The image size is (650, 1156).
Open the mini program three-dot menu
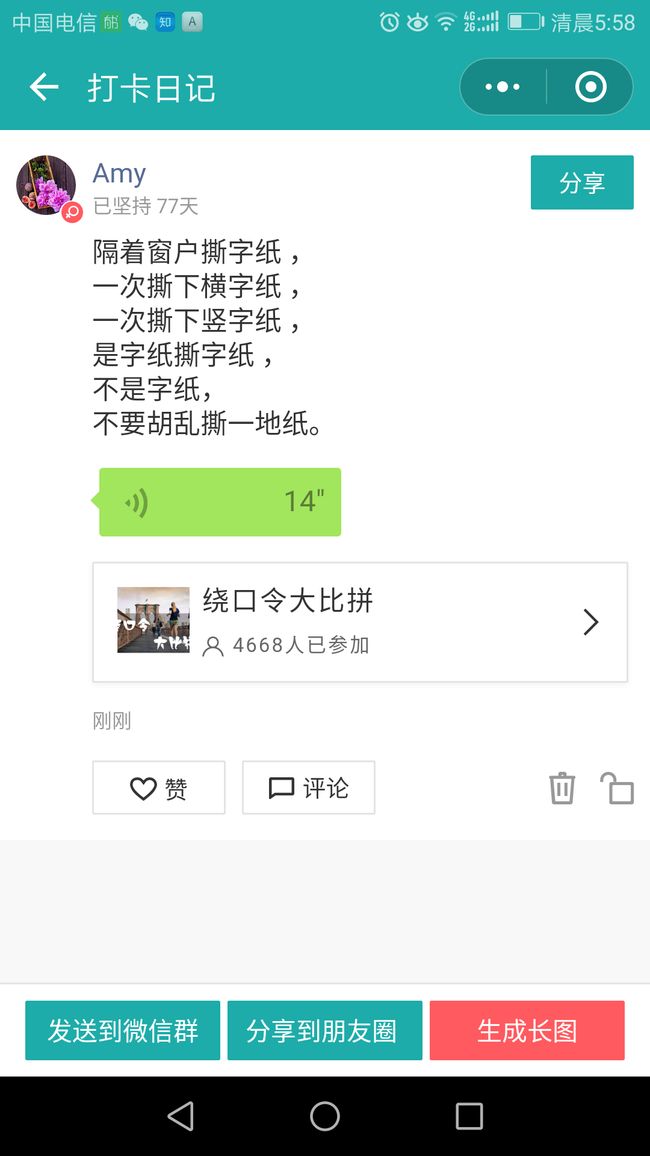(503, 87)
